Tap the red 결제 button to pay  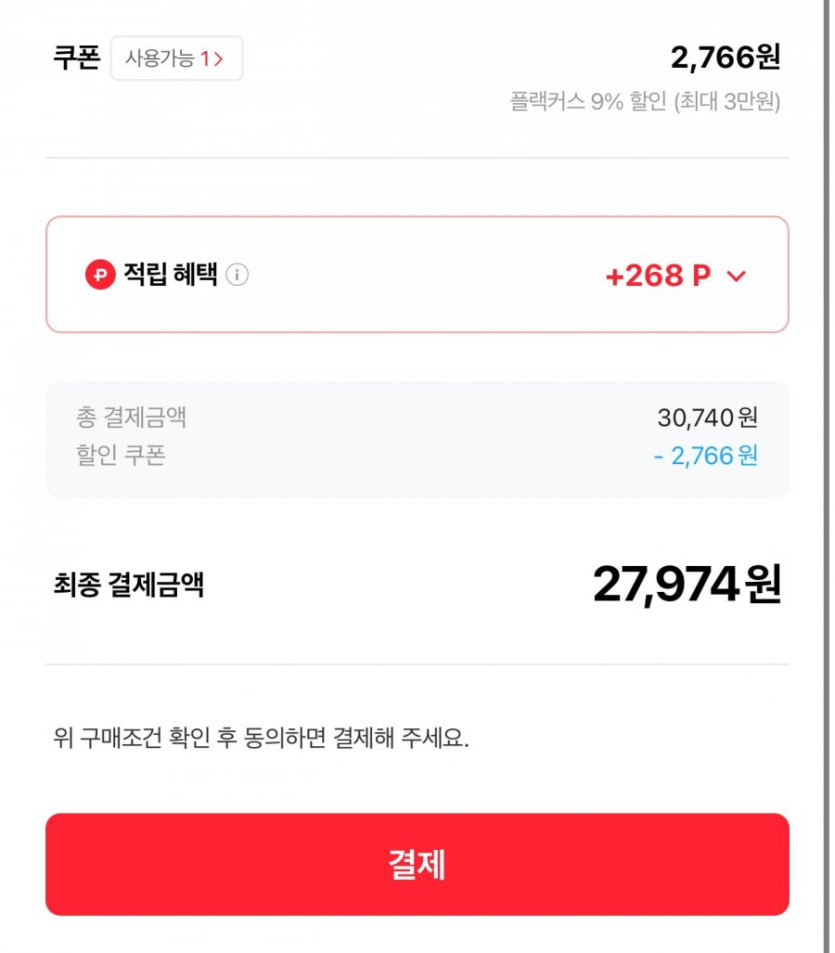417,864
